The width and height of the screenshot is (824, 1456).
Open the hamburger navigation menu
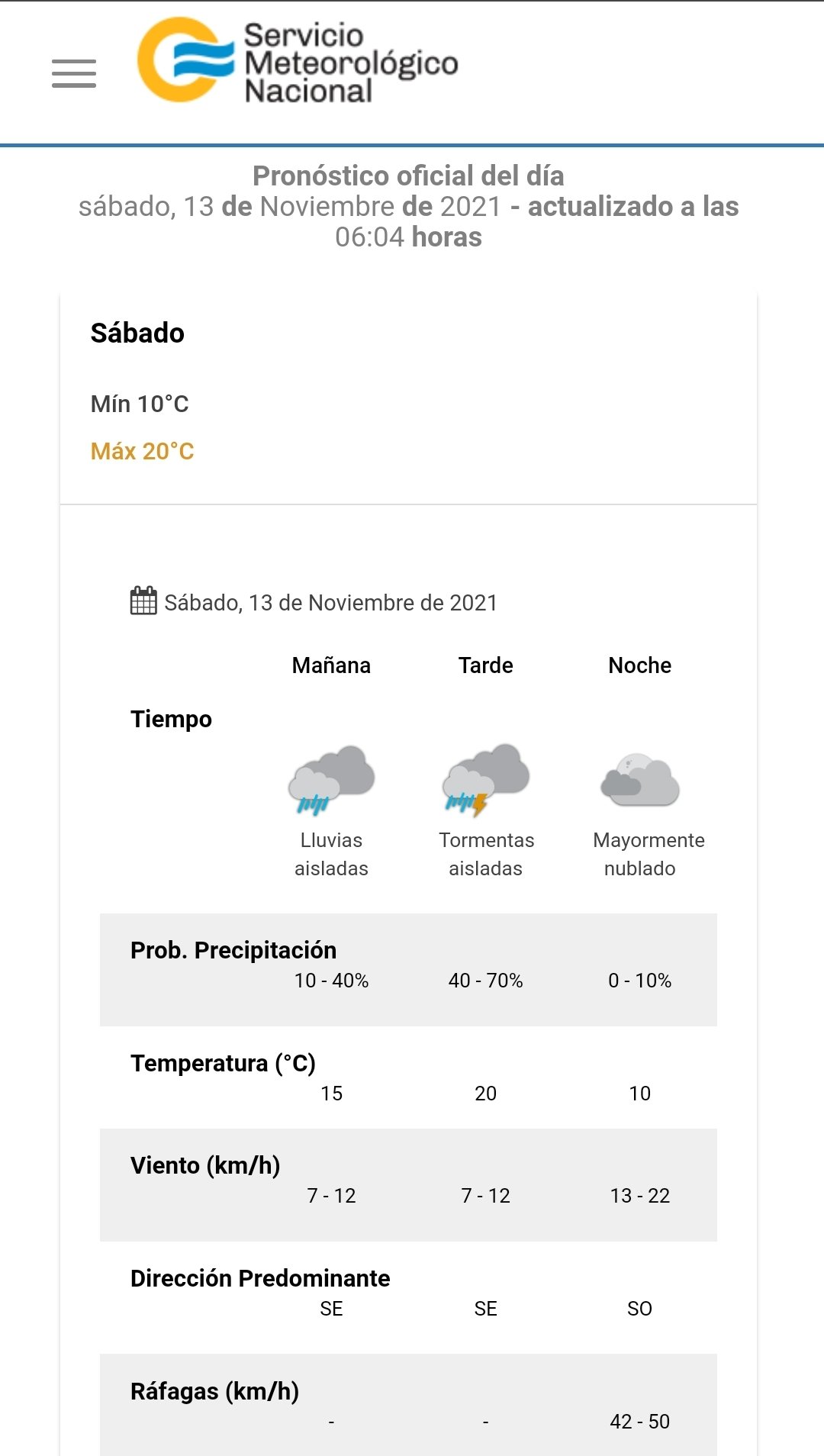tap(74, 73)
